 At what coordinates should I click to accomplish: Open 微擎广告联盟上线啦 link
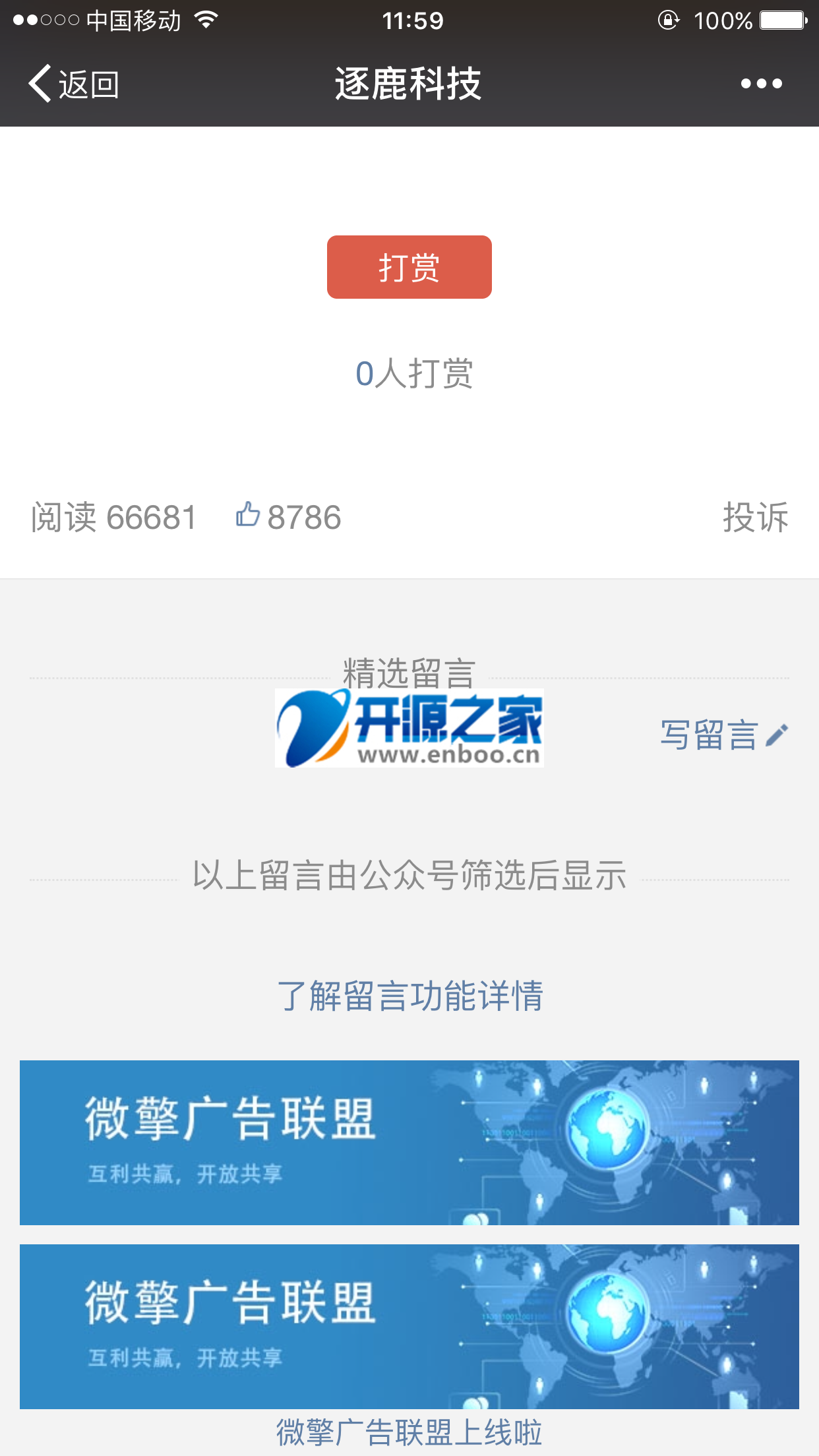tap(409, 1432)
